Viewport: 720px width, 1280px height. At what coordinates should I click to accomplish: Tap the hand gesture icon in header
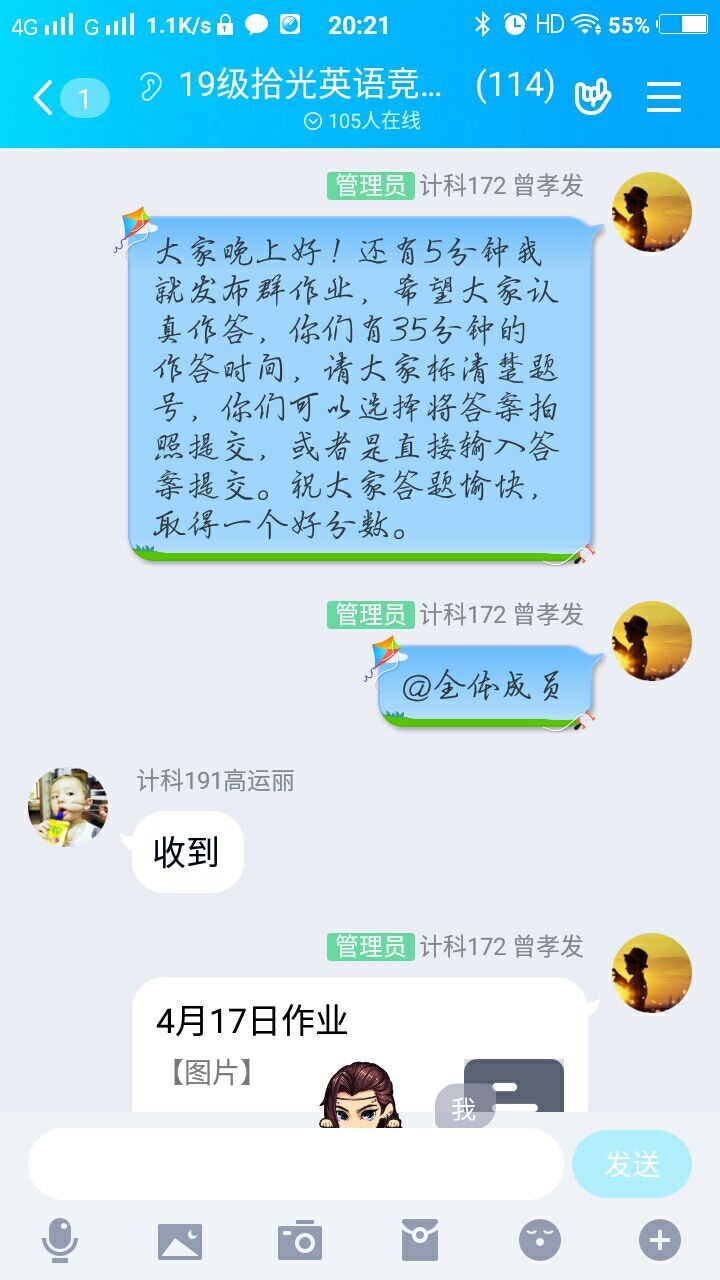pos(592,97)
